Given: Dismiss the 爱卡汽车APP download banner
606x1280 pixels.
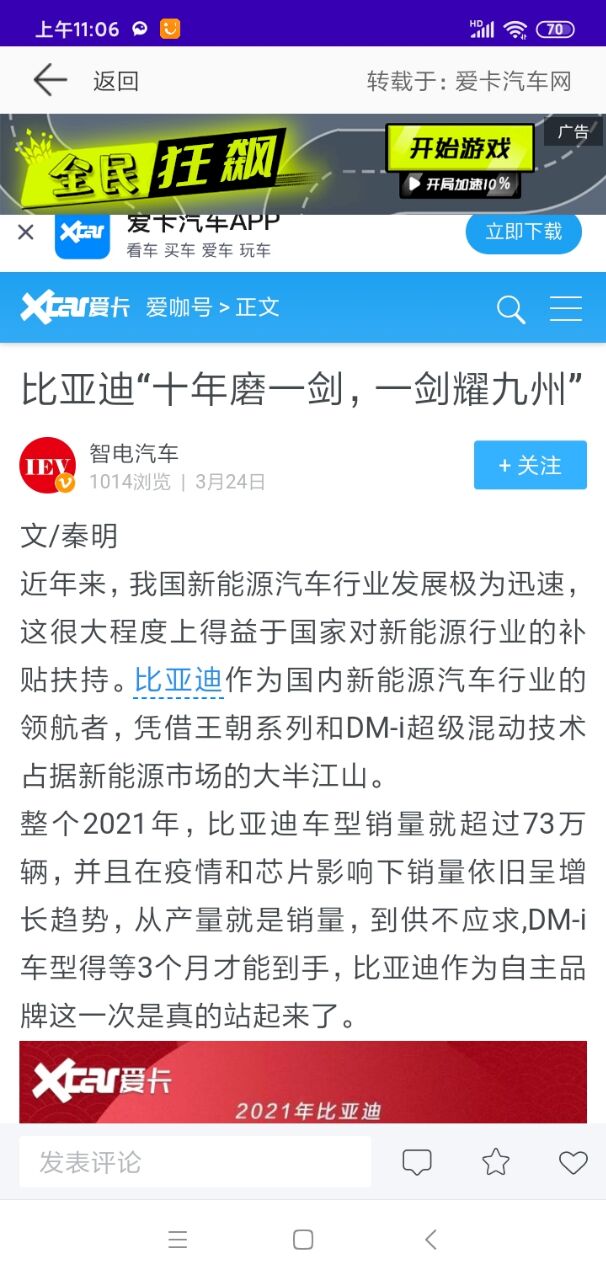Looking at the screenshot, I should [26, 233].
